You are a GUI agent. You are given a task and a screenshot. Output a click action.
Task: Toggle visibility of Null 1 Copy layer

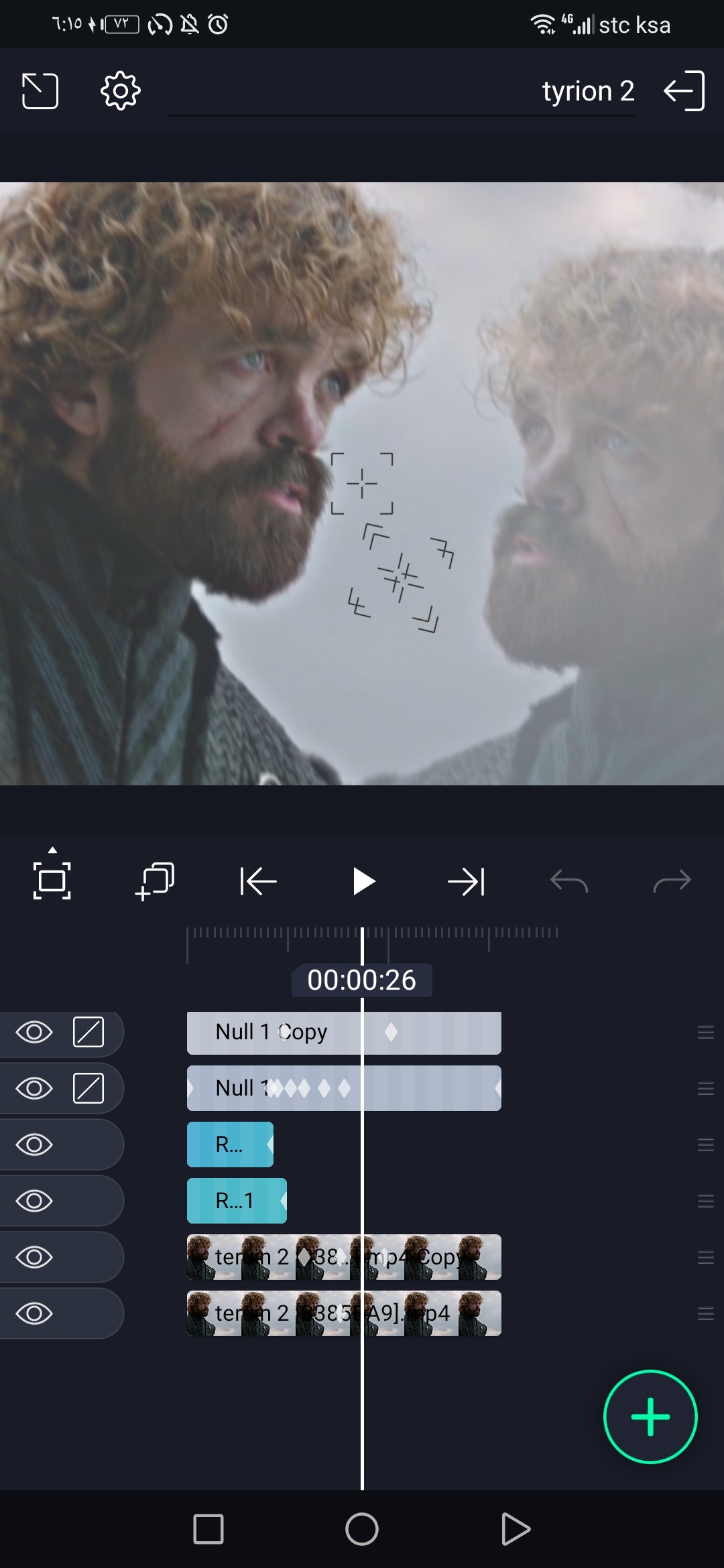(x=34, y=1032)
